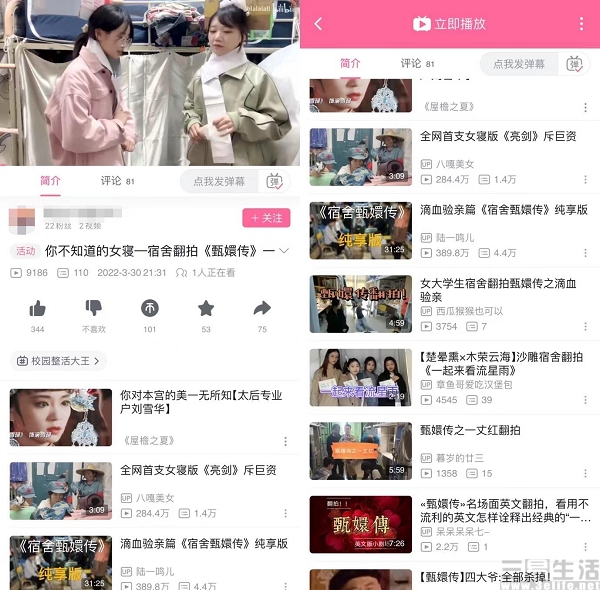The height and width of the screenshot is (590, 600).
Task: Open more options for 甄嬛传之一丈红翻拍
Action: (584, 473)
